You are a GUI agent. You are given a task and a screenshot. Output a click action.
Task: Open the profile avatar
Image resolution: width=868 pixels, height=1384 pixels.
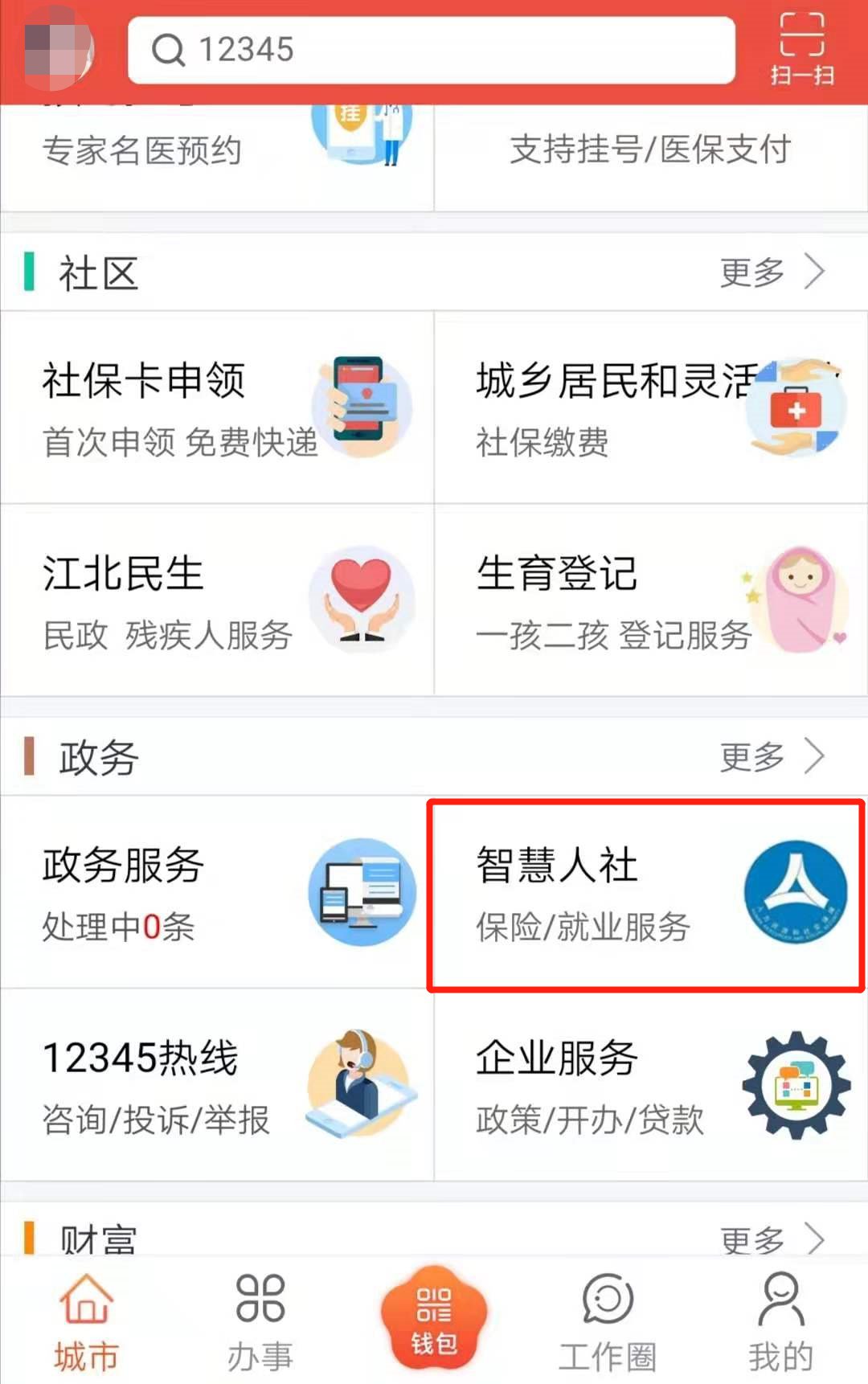click(x=56, y=48)
